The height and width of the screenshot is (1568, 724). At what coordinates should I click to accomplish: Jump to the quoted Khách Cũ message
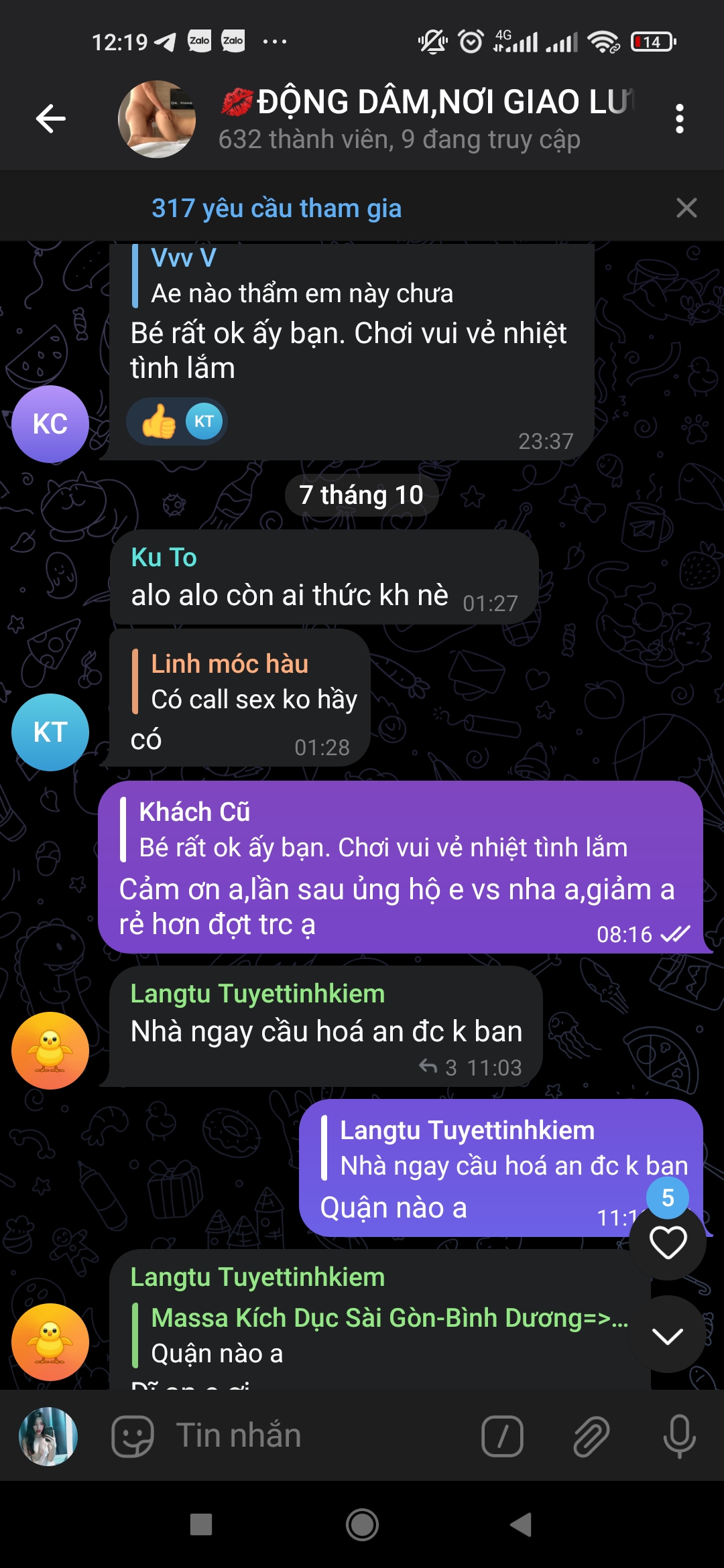[383, 830]
